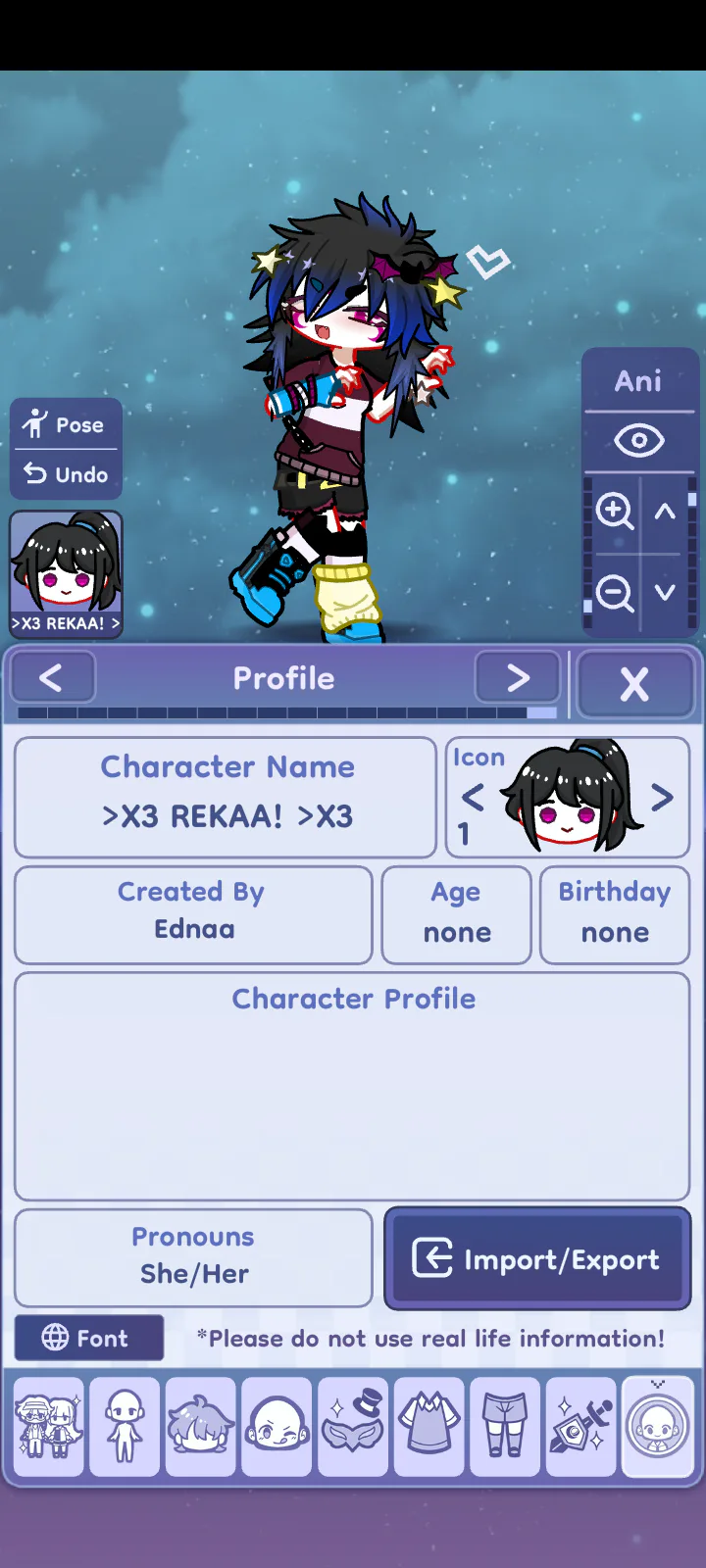Undo the last change
Viewport: 706px width, 1568px height.
point(66,474)
